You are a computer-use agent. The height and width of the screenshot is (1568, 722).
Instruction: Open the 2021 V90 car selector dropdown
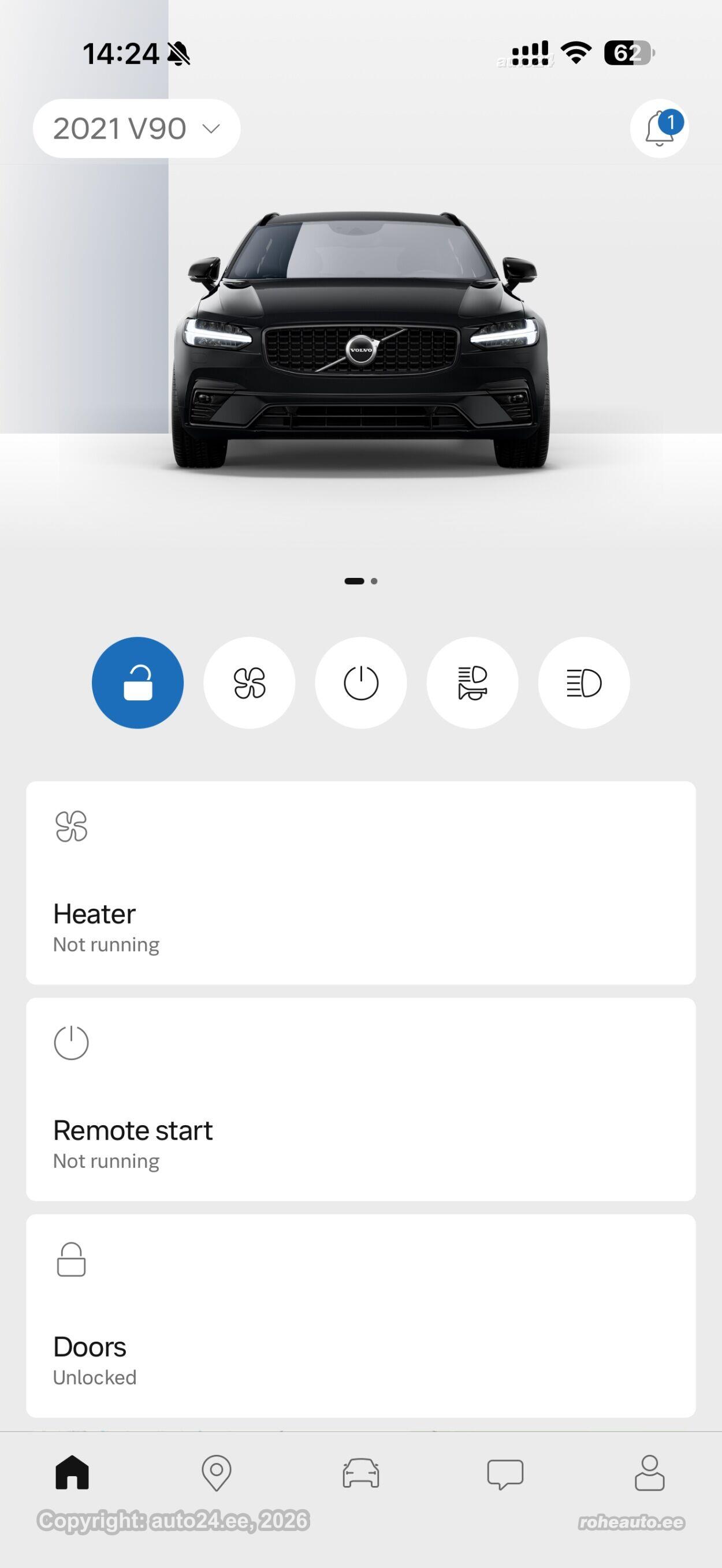pos(136,128)
